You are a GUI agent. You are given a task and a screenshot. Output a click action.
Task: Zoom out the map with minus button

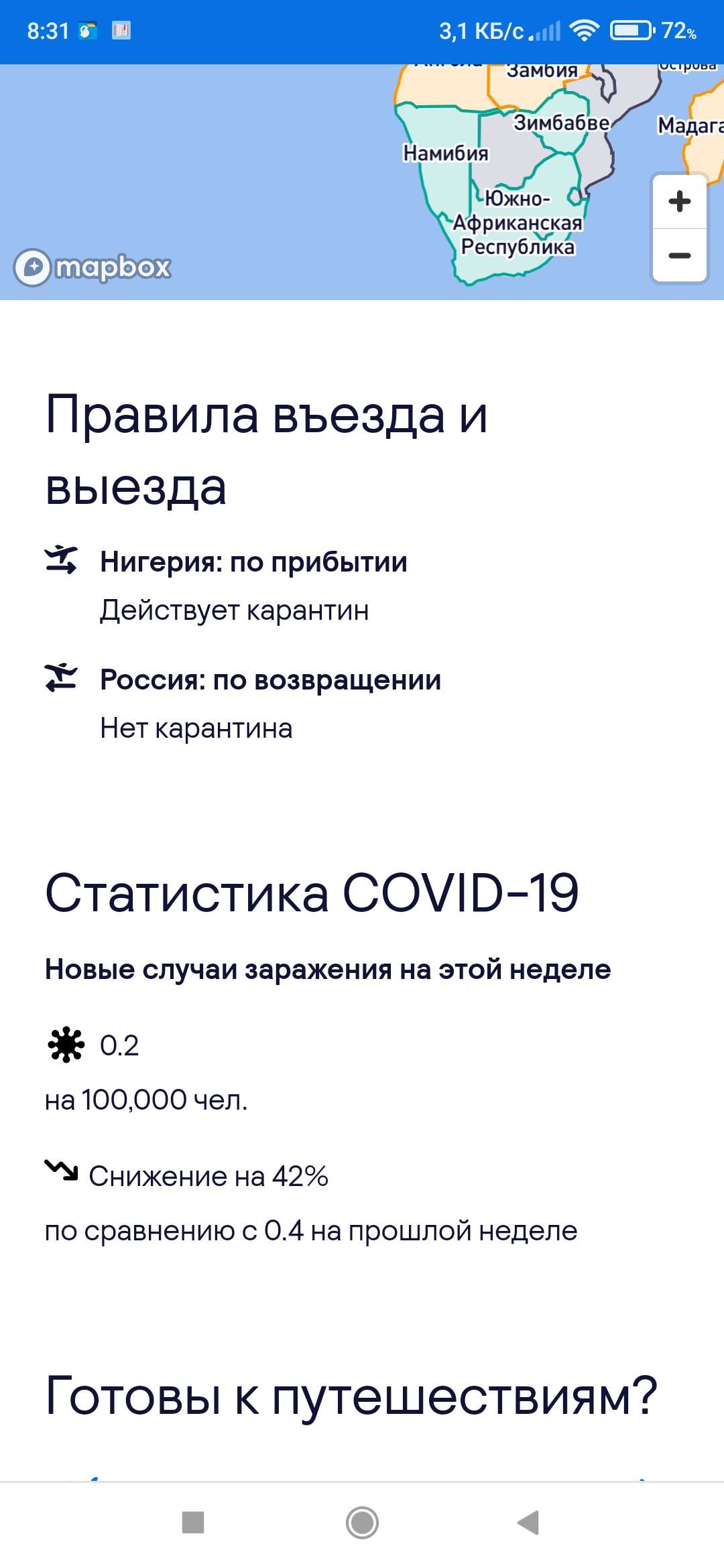pos(679,255)
